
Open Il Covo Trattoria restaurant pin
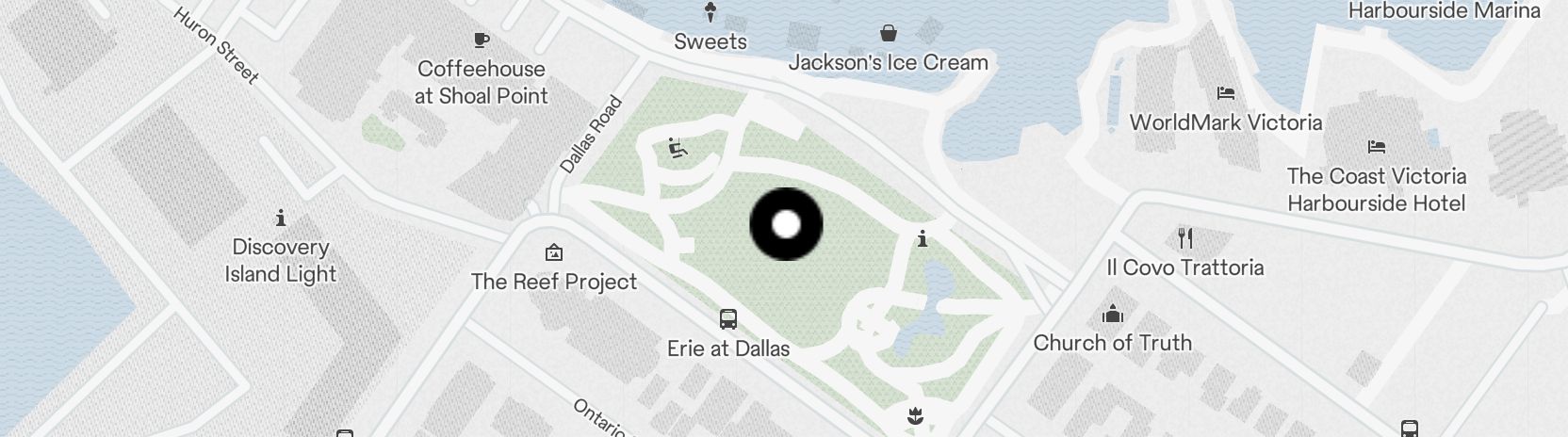pyautogui.click(x=1185, y=238)
